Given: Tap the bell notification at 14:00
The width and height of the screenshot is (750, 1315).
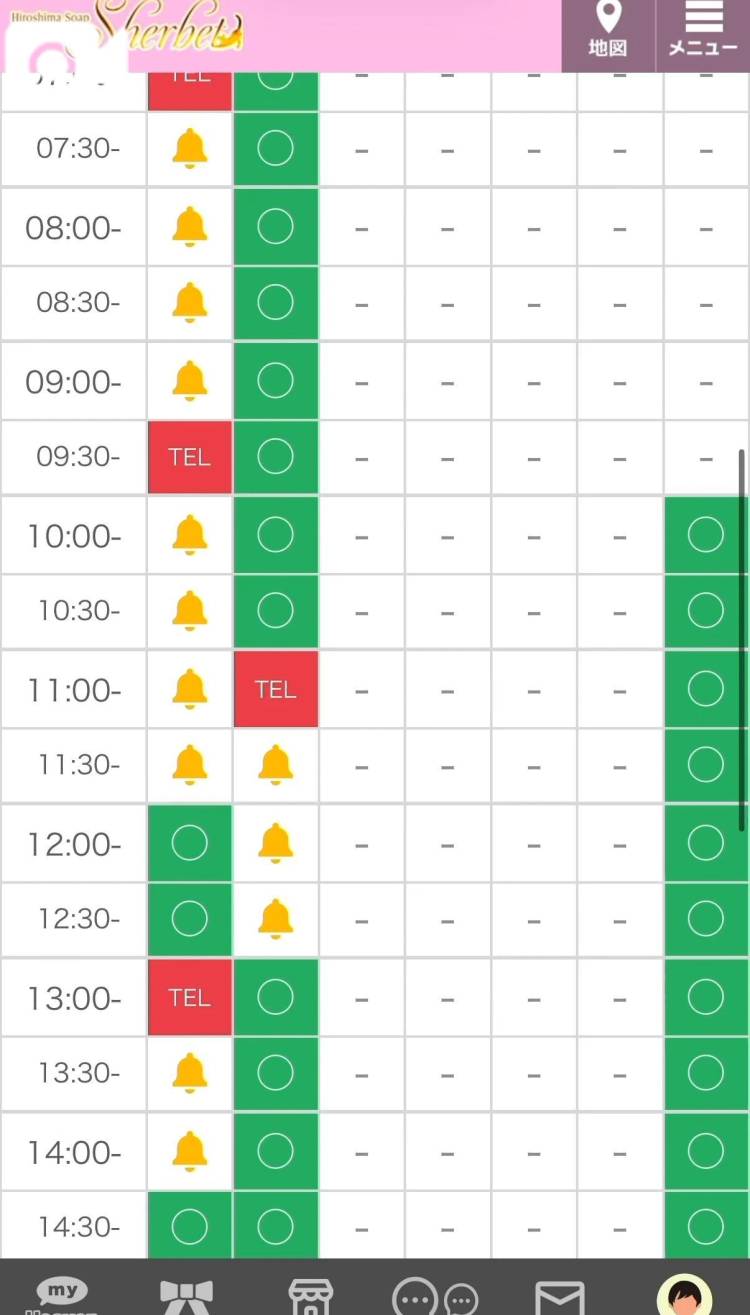Looking at the screenshot, I should (190, 1152).
